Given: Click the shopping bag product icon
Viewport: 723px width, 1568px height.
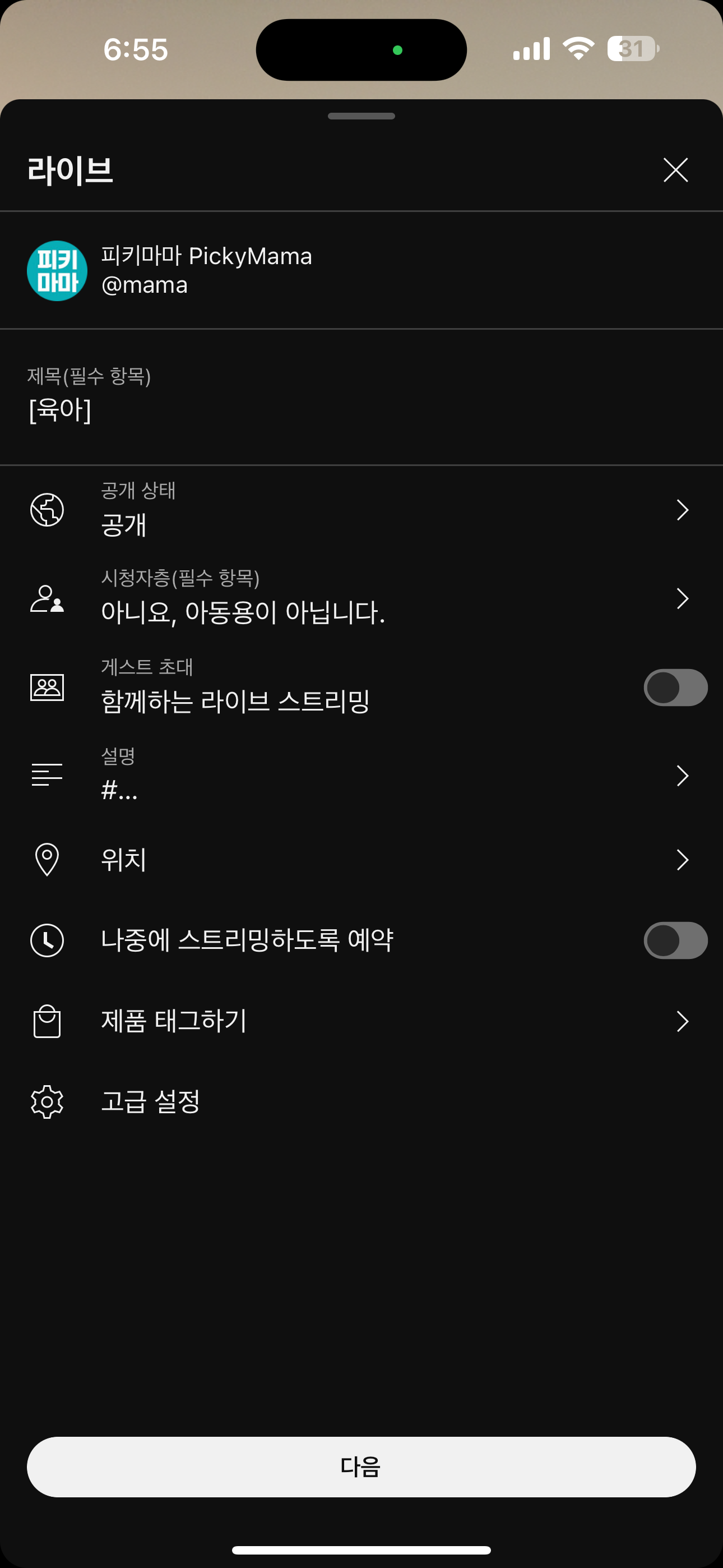Looking at the screenshot, I should click(x=47, y=1021).
